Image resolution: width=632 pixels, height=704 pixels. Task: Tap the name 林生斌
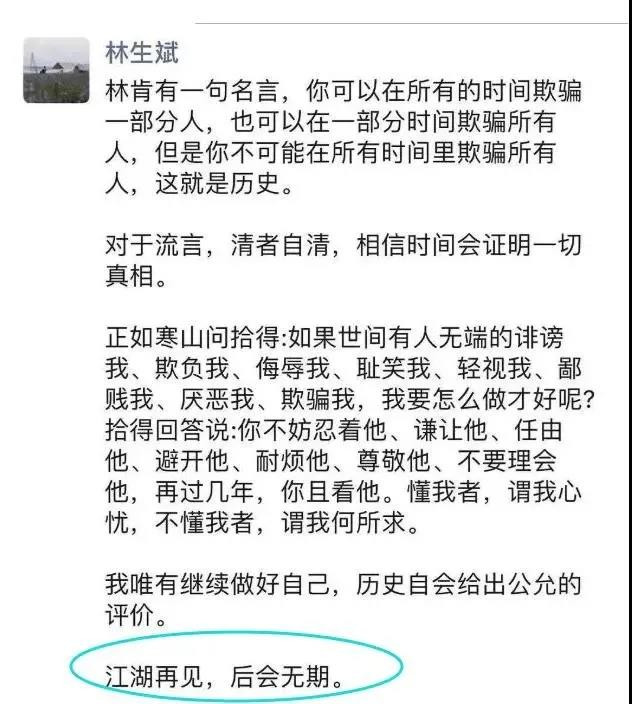point(142,51)
